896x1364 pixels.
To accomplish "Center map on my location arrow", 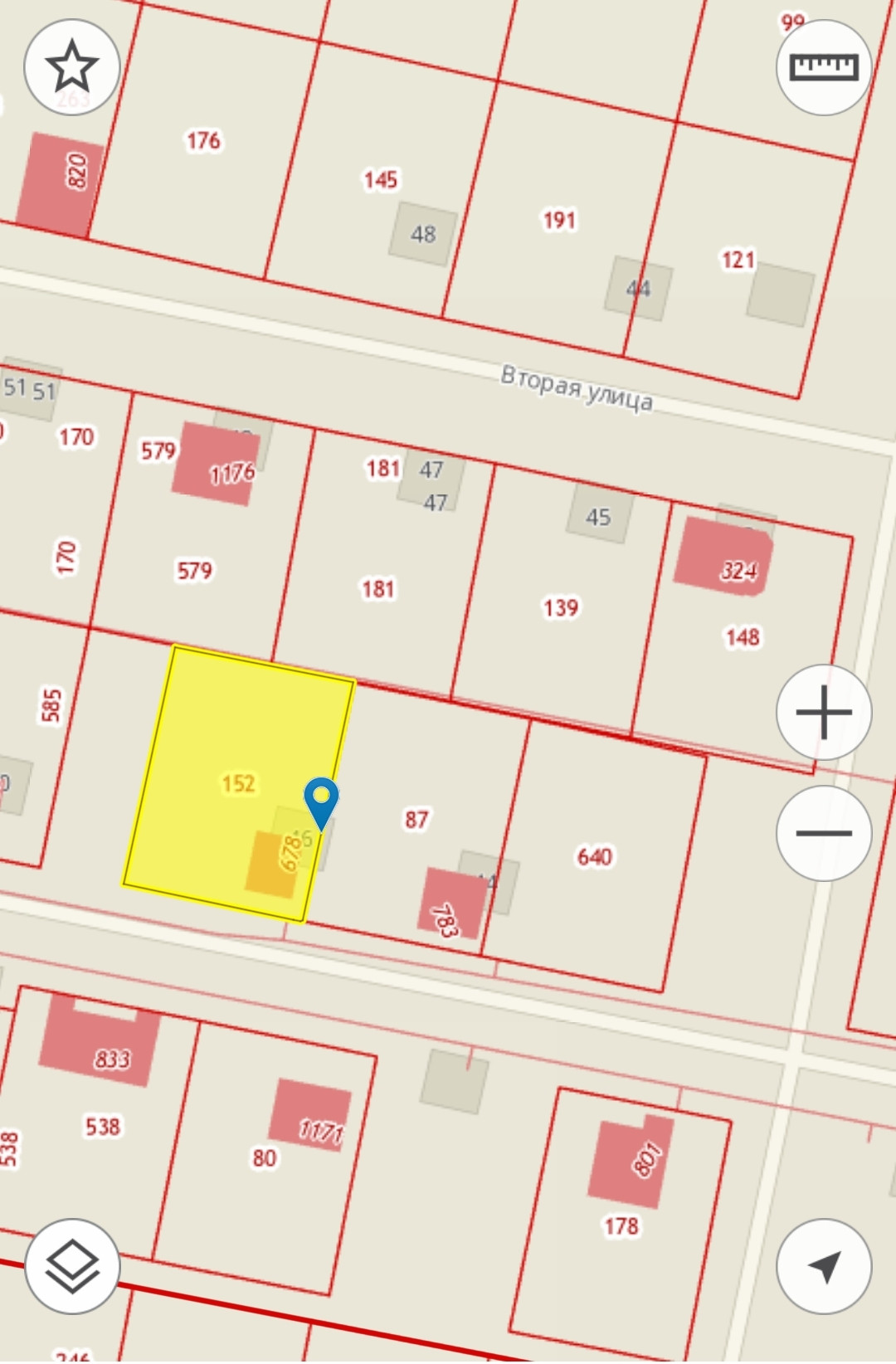I will click(x=824, y=1266).
